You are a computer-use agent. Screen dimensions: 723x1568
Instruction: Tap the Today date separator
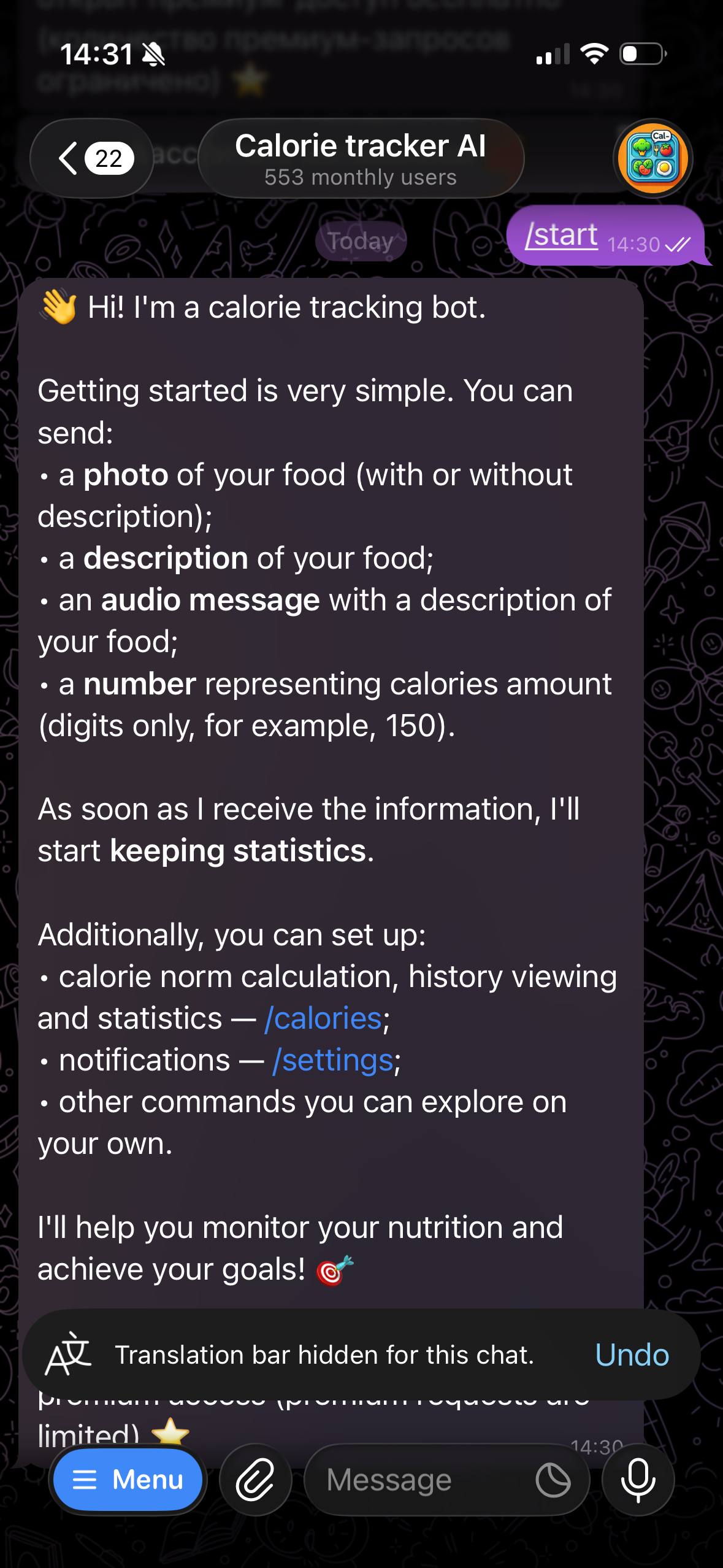coord(361,241)
